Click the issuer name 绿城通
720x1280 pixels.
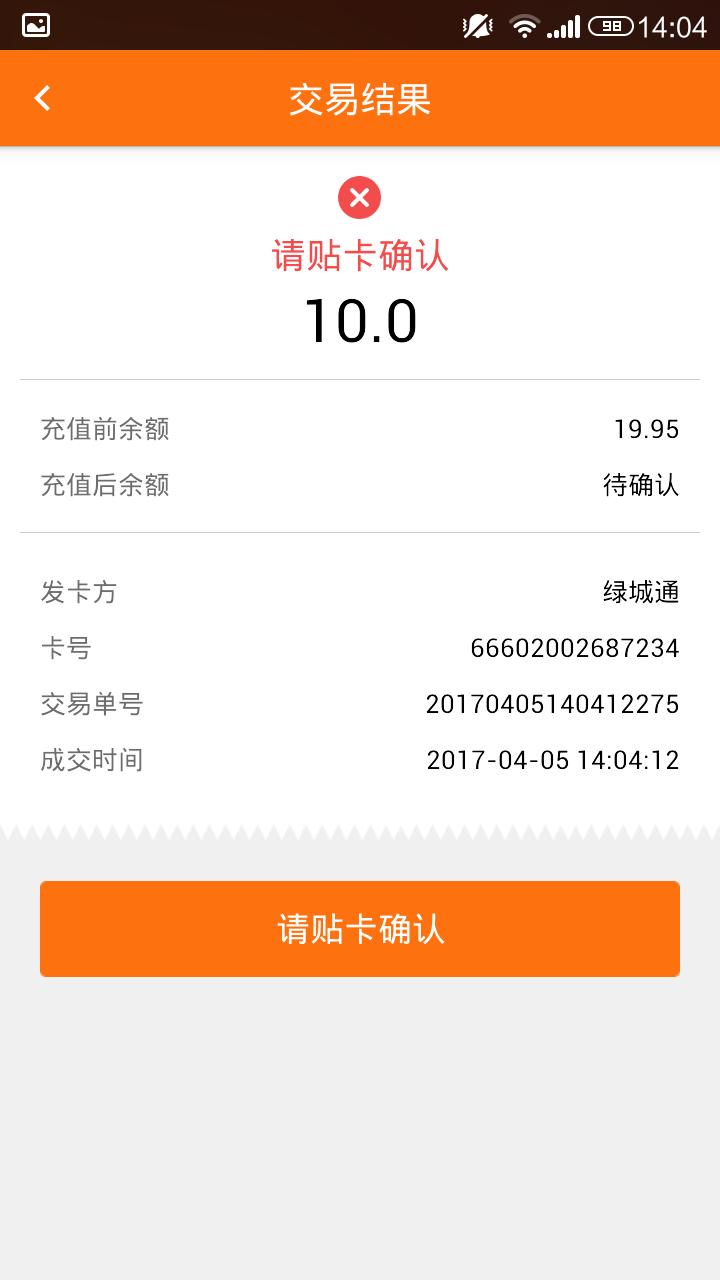640,593
